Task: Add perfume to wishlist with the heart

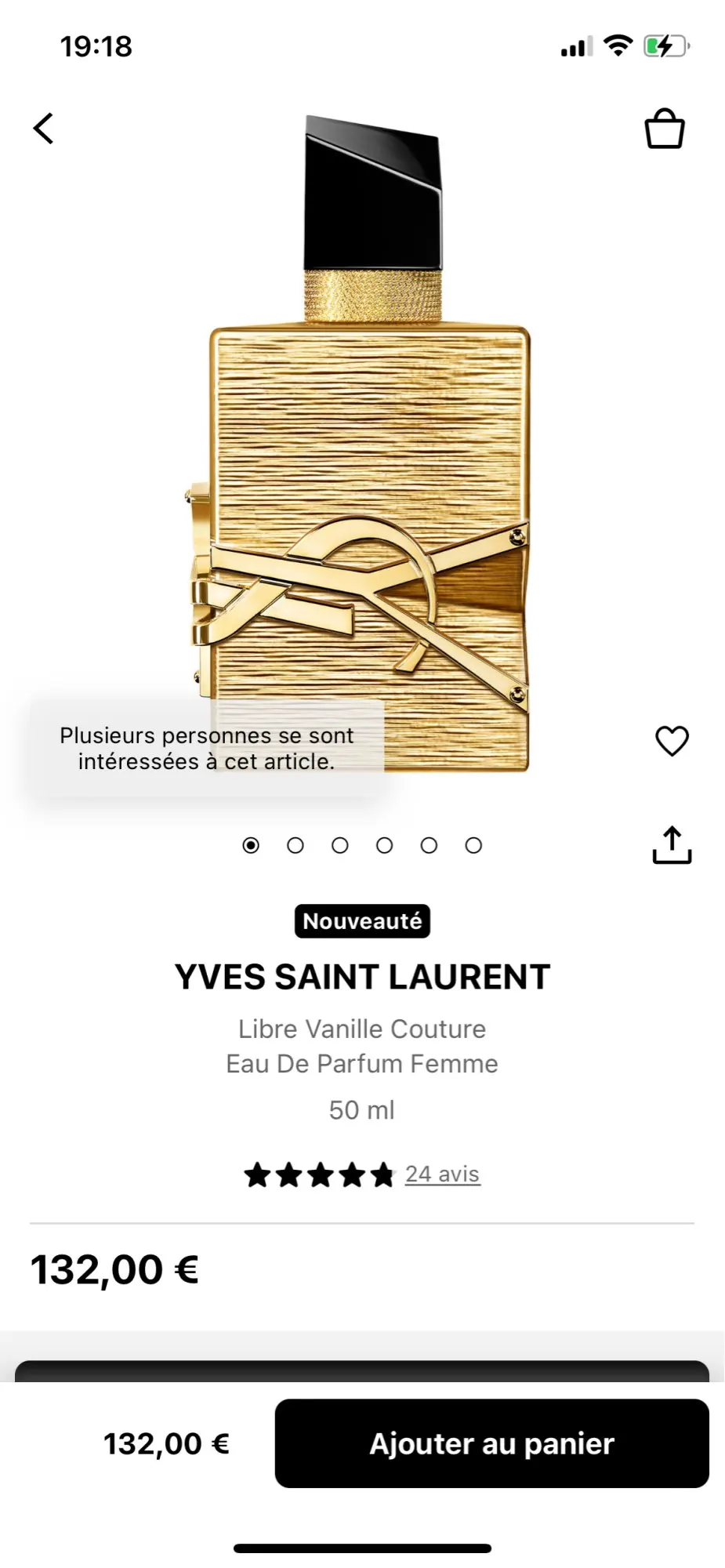Action: [672, 741]
